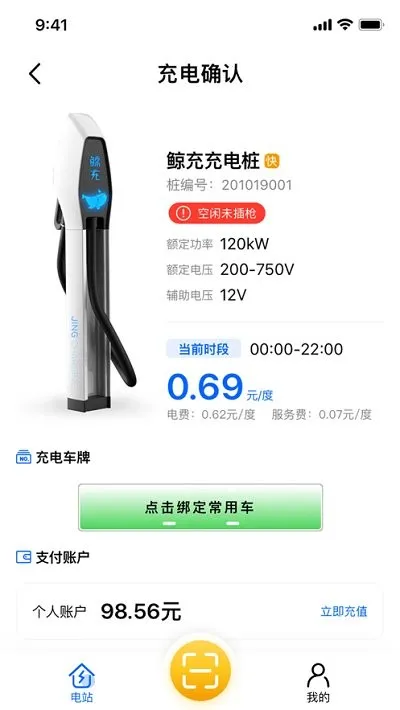Open 立即充值 to top up the account
This screenshot has width=400, height=710.
[x=344, y=612]
